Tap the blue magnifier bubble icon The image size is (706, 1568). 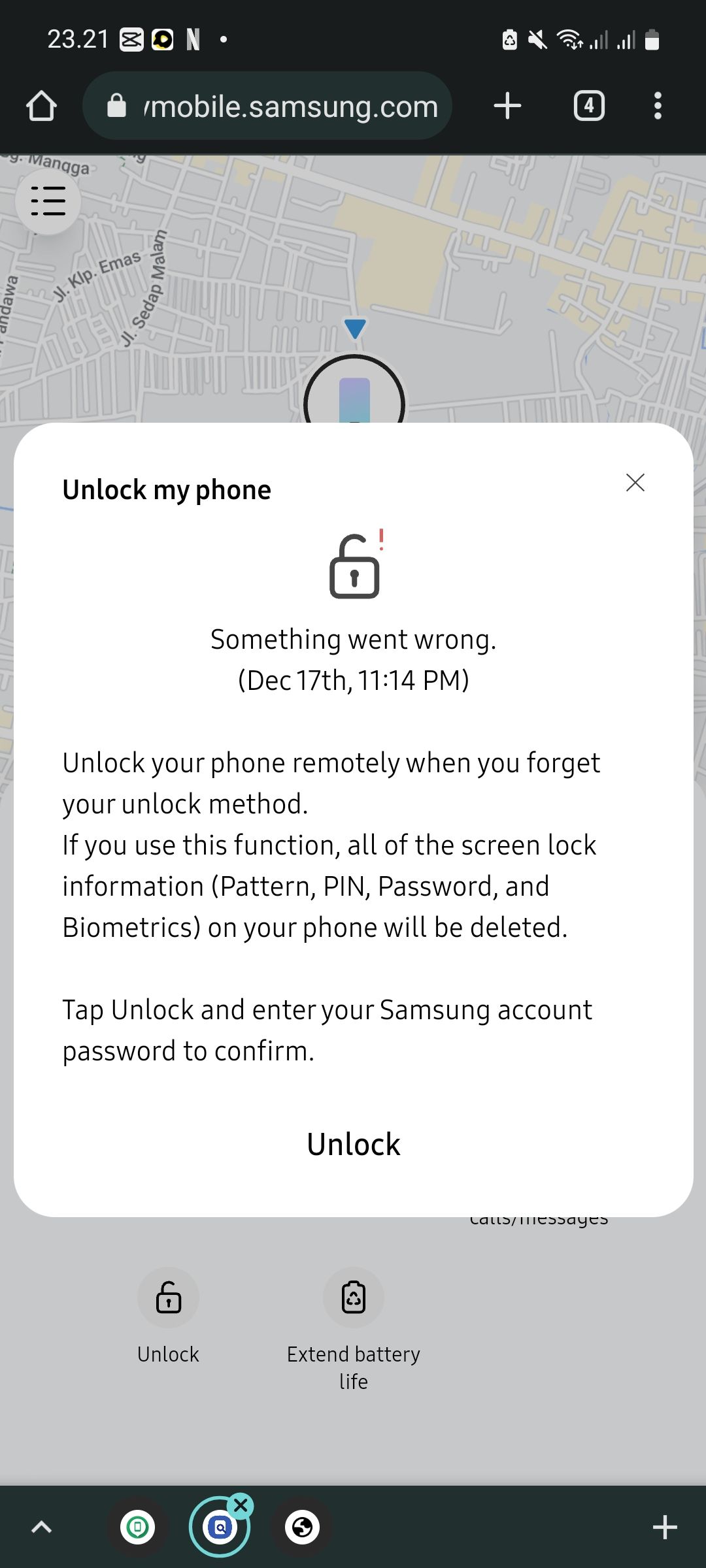click(221, 1527)
